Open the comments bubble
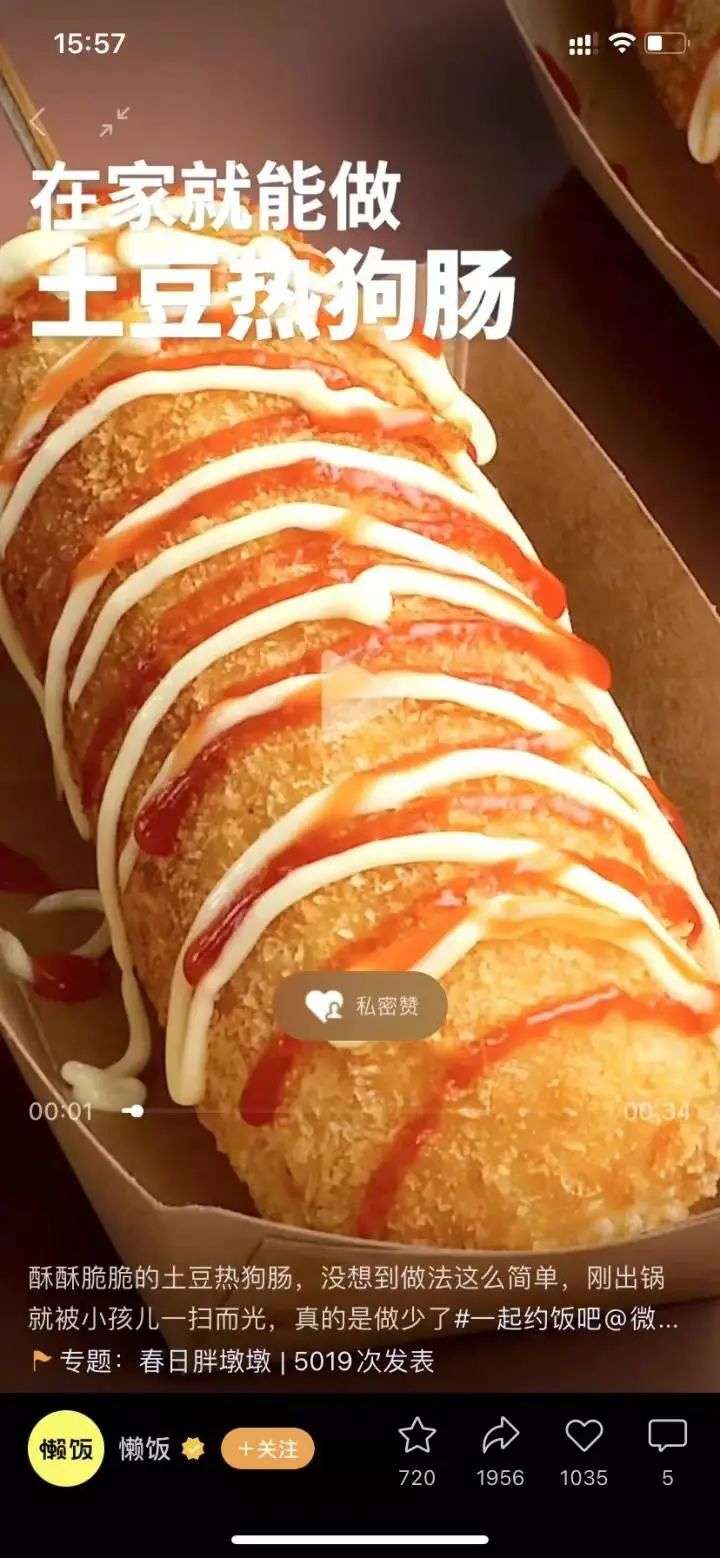 tap(667, 1437)
